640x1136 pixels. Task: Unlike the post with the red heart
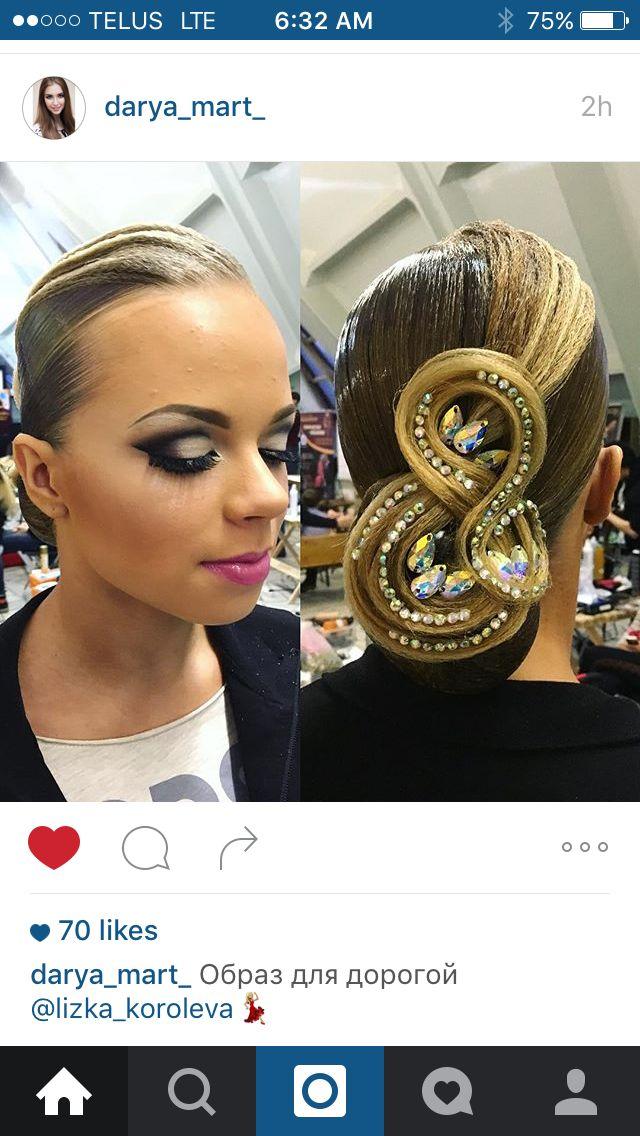click(54, 847)
